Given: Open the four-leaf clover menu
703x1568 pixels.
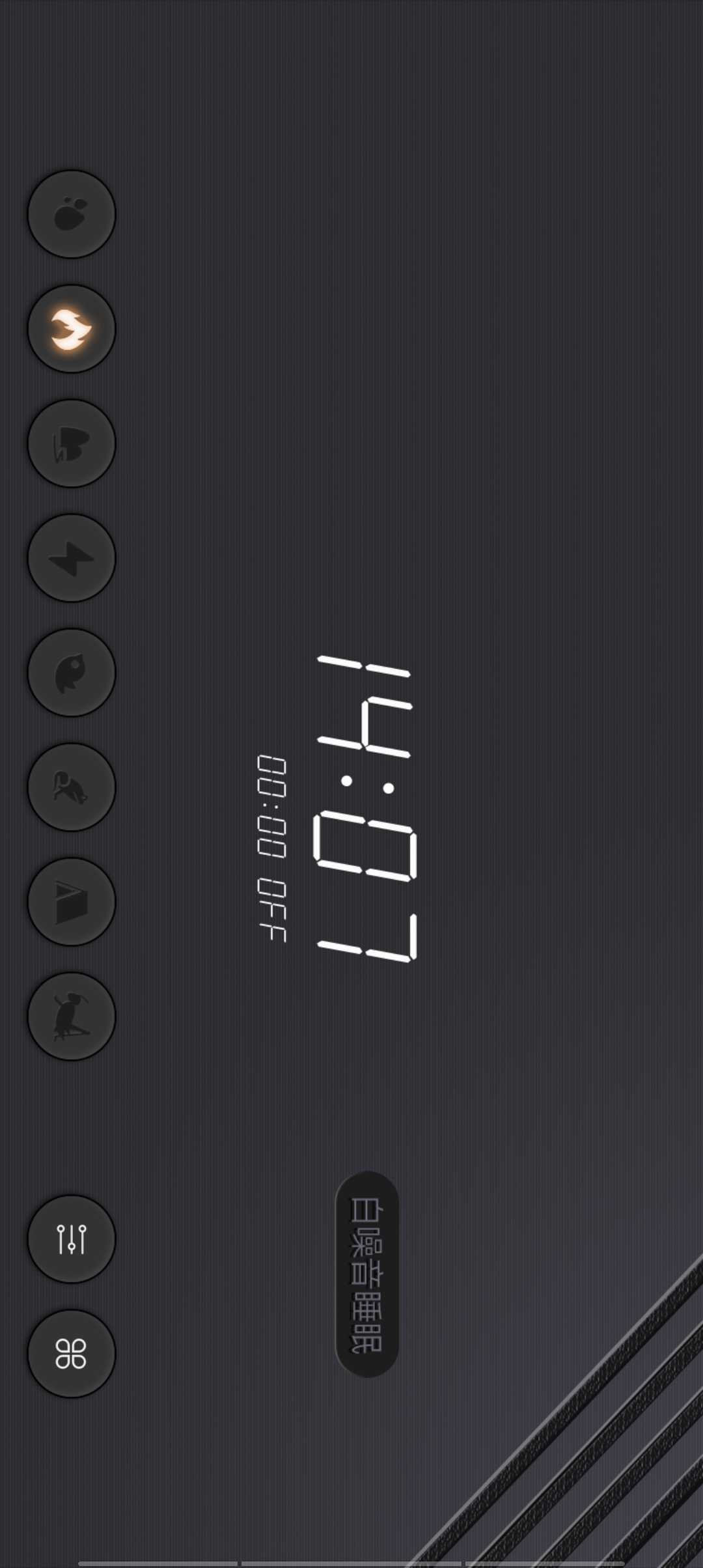Looking at the screenshot, I should (72, 1354).
